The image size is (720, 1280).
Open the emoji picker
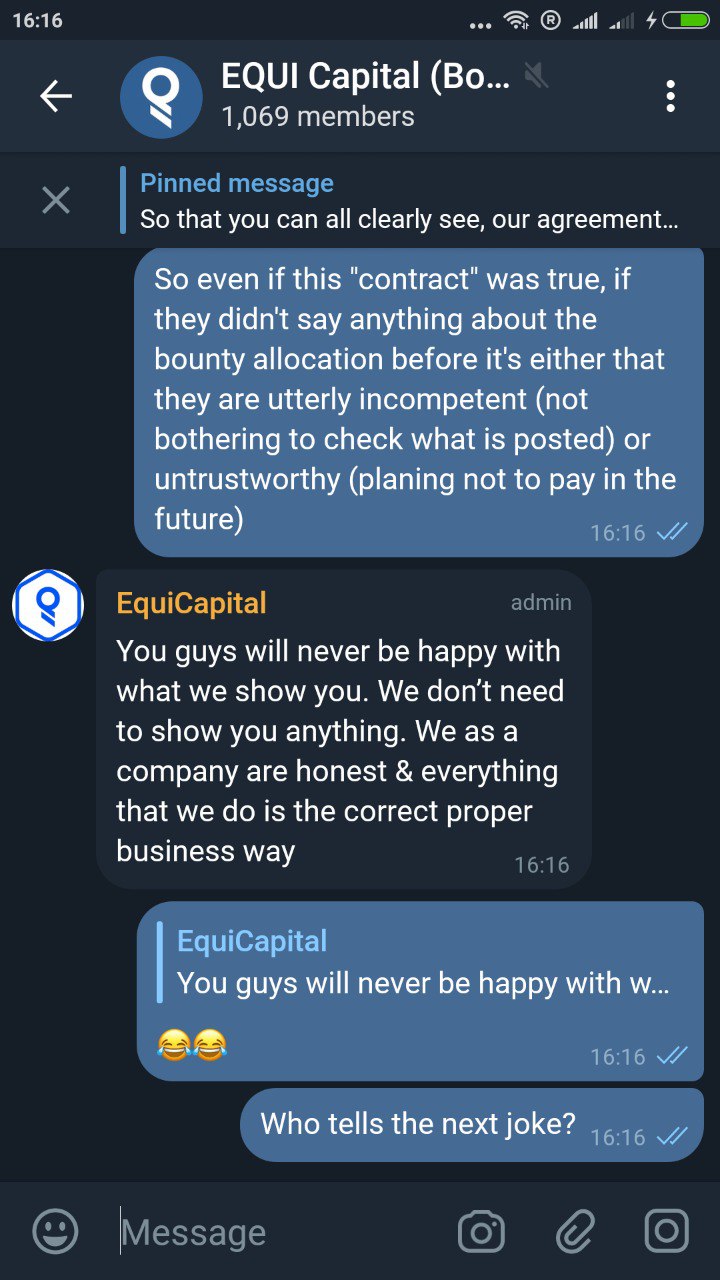[55, 1231]
